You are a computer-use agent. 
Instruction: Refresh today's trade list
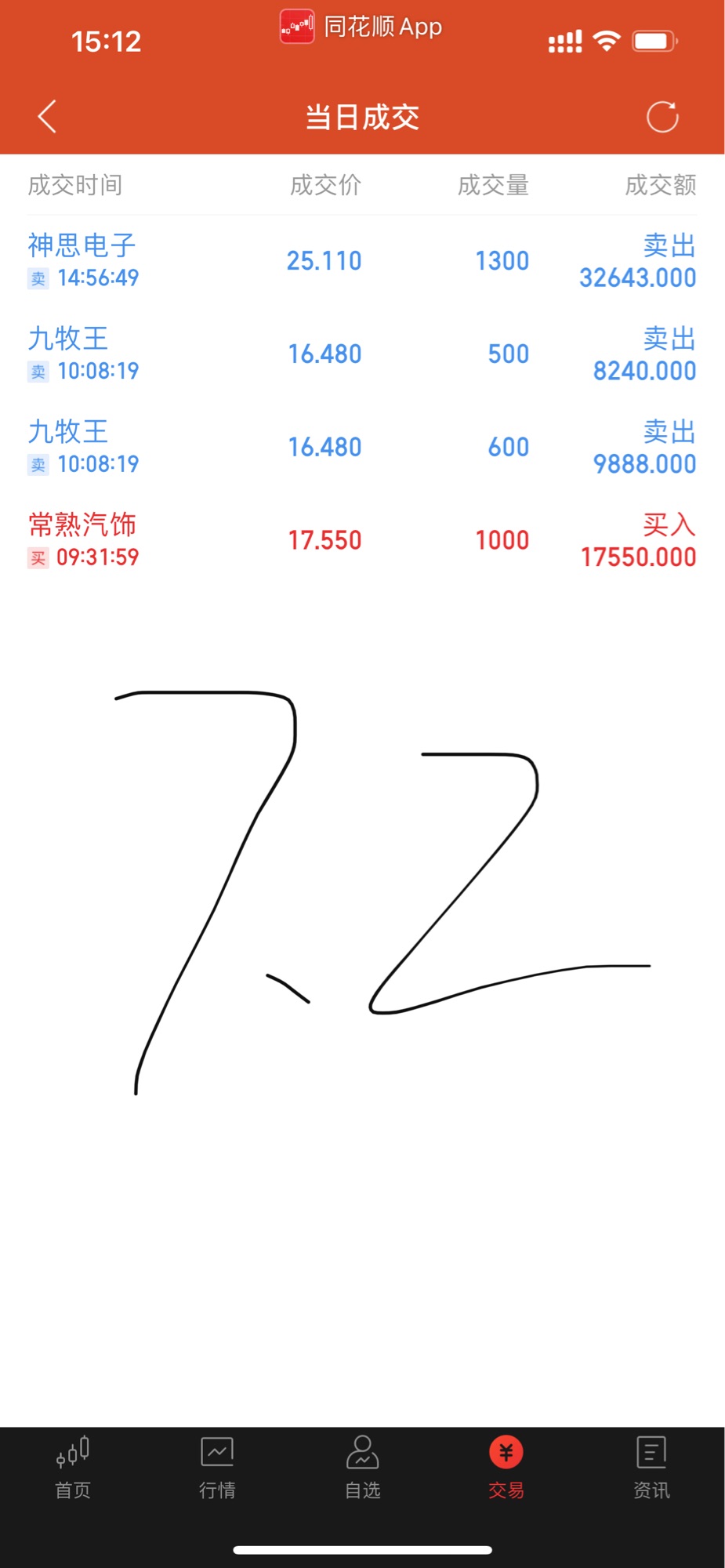point(662,117)
